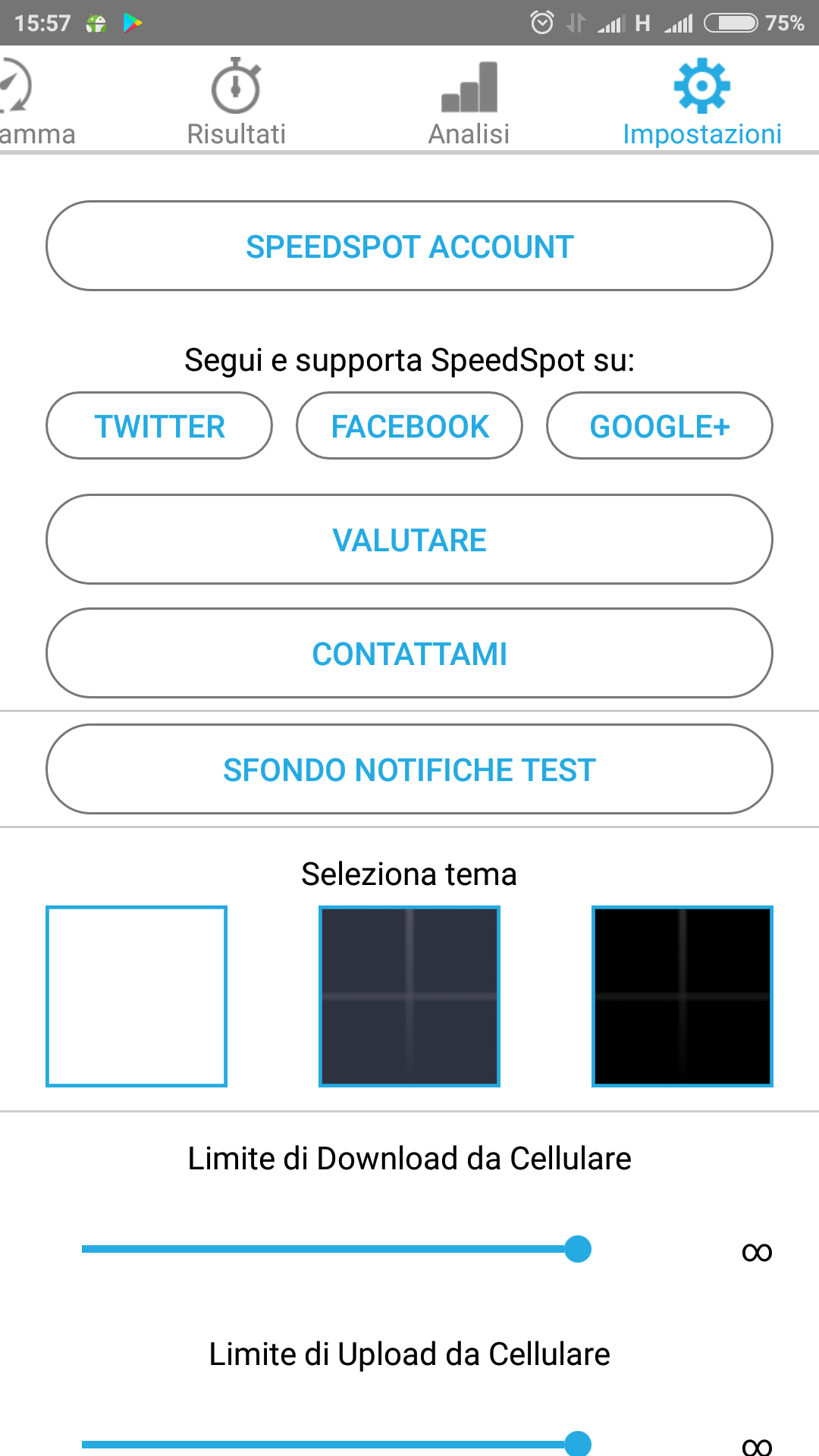Choose the black theme swatch

click(682, 996)
